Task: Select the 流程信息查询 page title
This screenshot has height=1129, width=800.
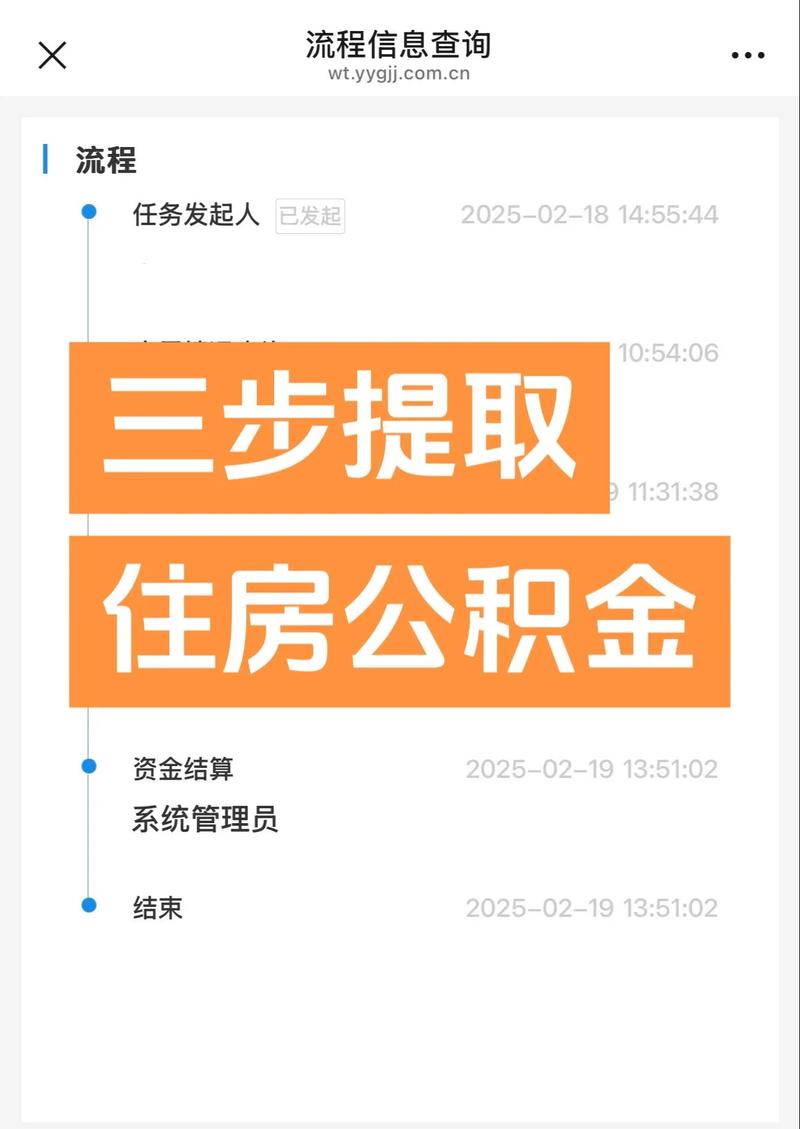Action: click(400, 43)
